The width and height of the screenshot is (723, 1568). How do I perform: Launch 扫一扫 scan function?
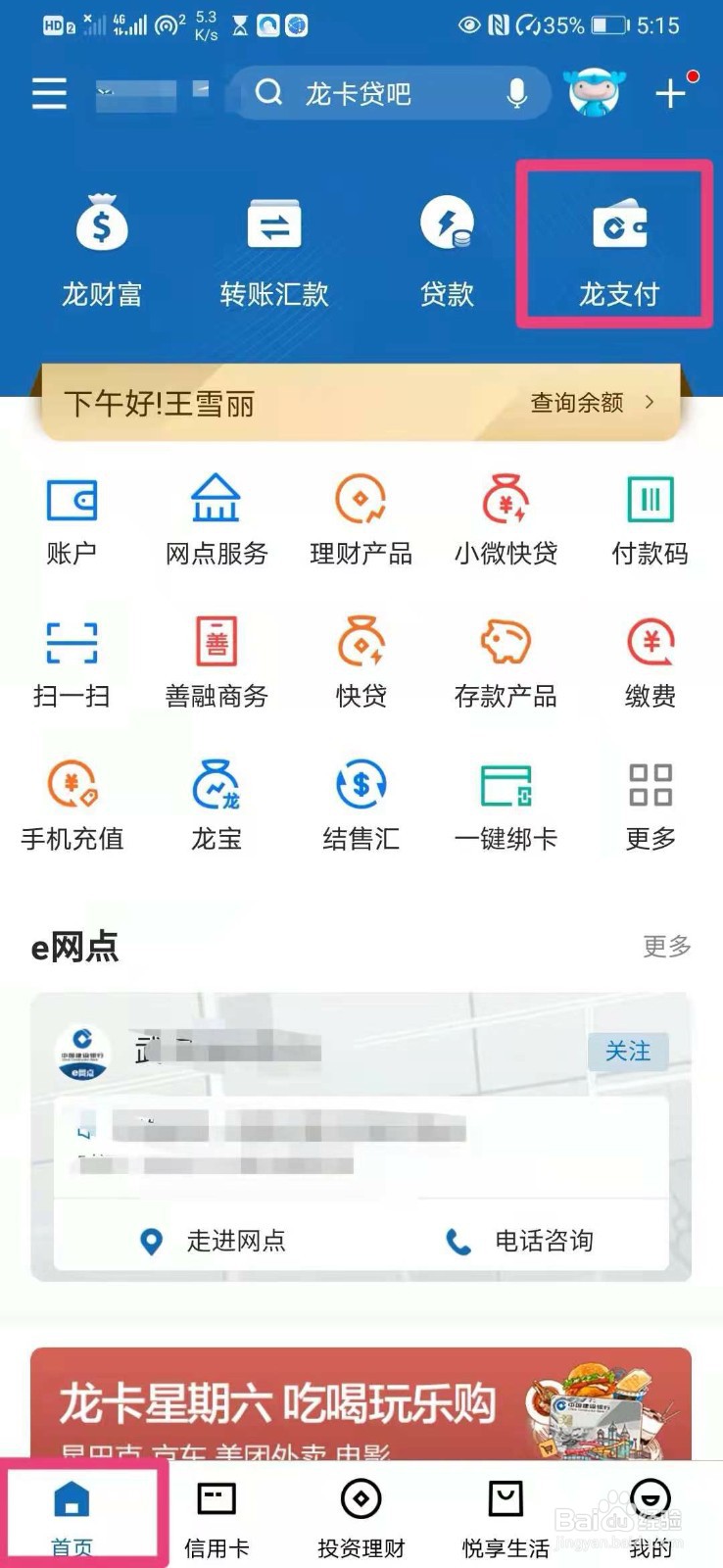click(72, 661)
